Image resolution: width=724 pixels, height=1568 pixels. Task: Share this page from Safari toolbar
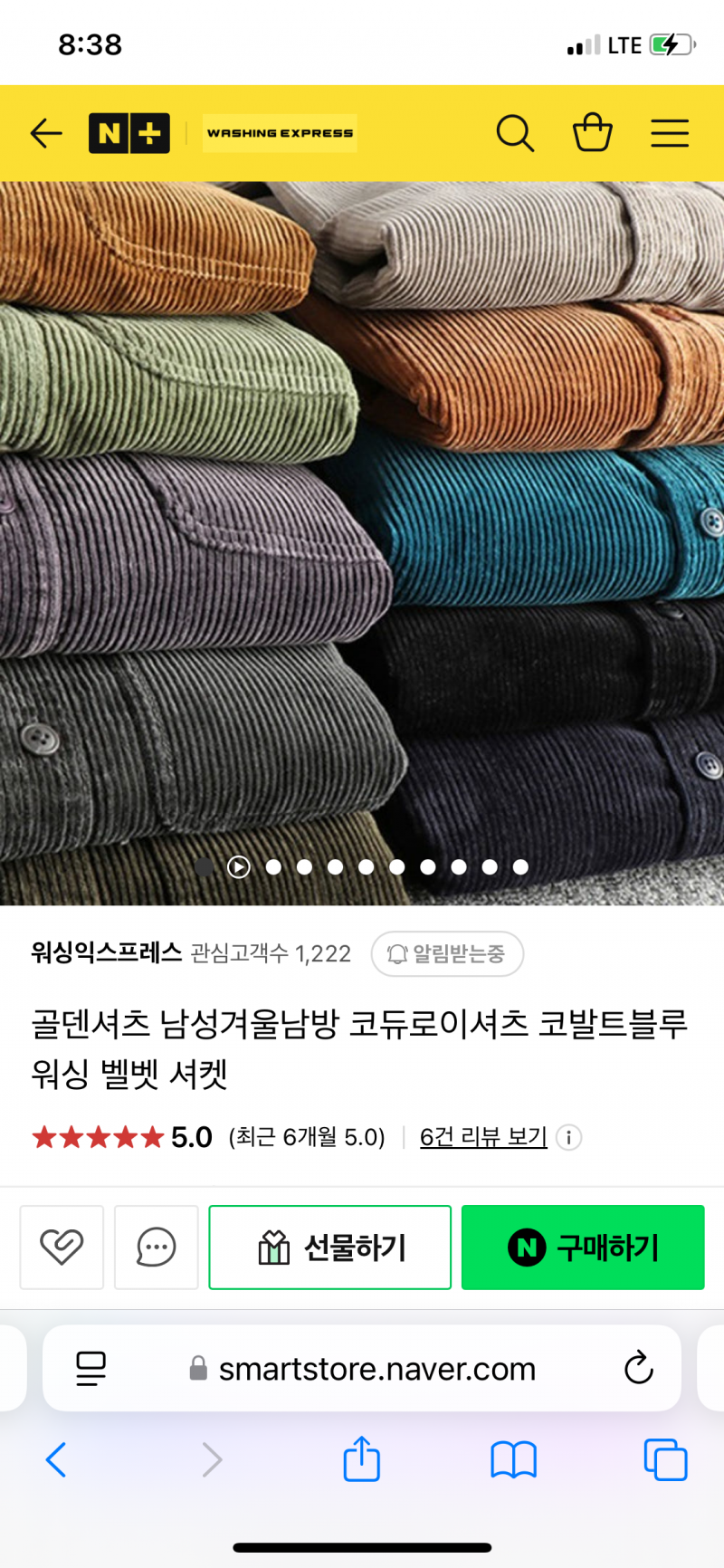pyautogui.click(x=362, y=1459)
